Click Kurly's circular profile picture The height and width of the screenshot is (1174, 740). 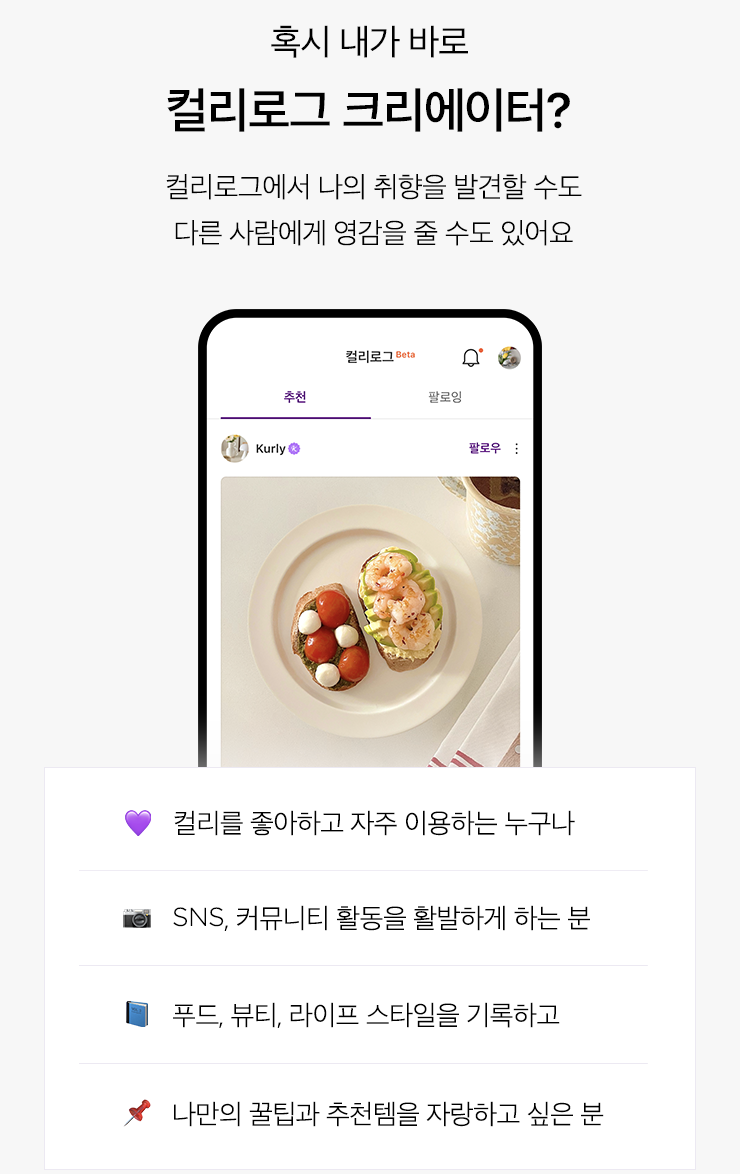(234, 448)
